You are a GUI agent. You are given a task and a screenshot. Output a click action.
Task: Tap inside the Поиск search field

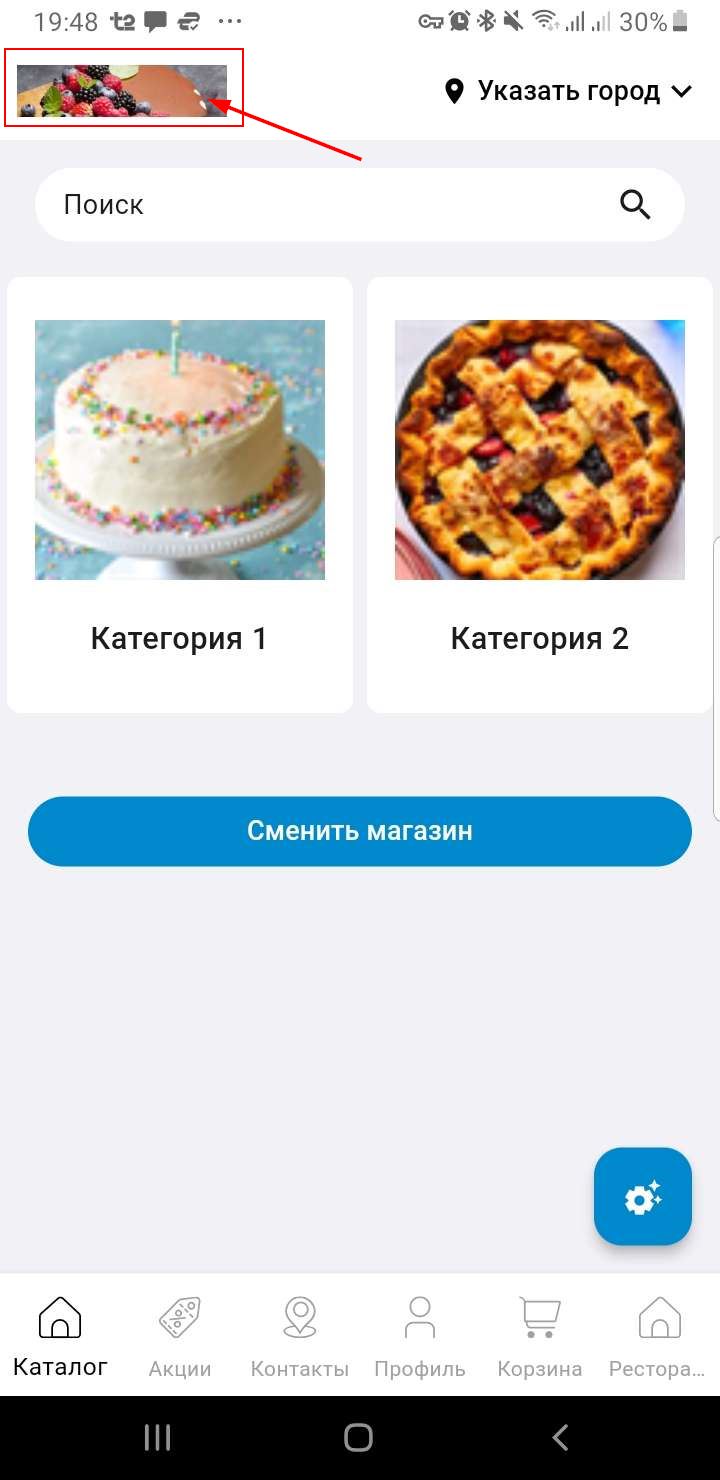coord(300,204)
